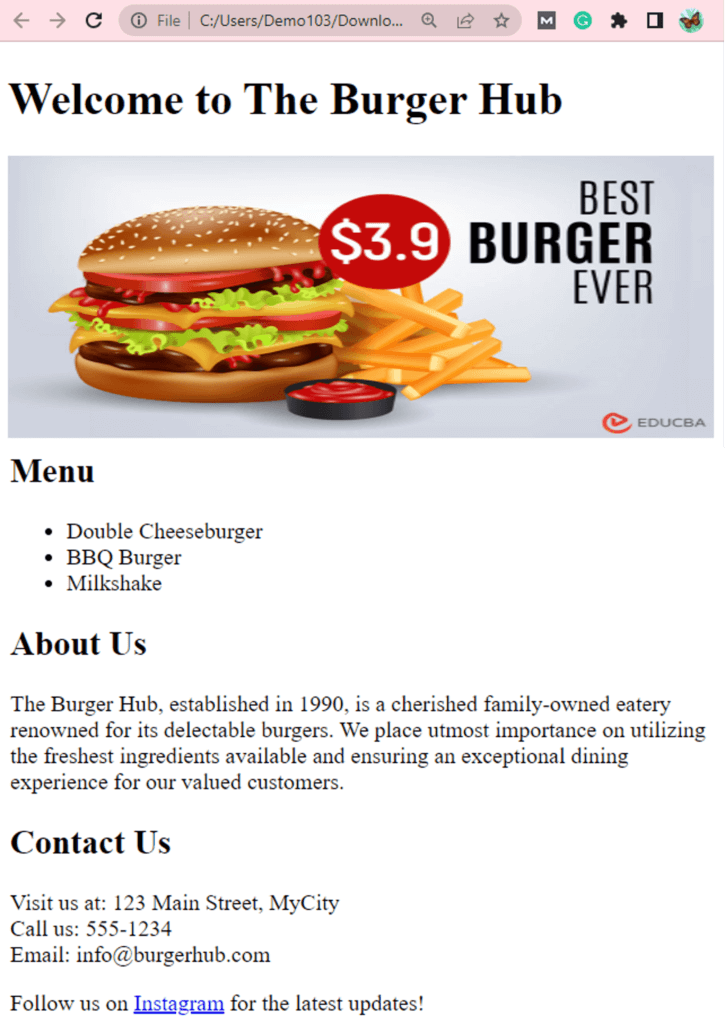Screen dimensions: 725x1024
Task: Open the M extension icon
Action: pyautogui.click(x=546, y=20)
